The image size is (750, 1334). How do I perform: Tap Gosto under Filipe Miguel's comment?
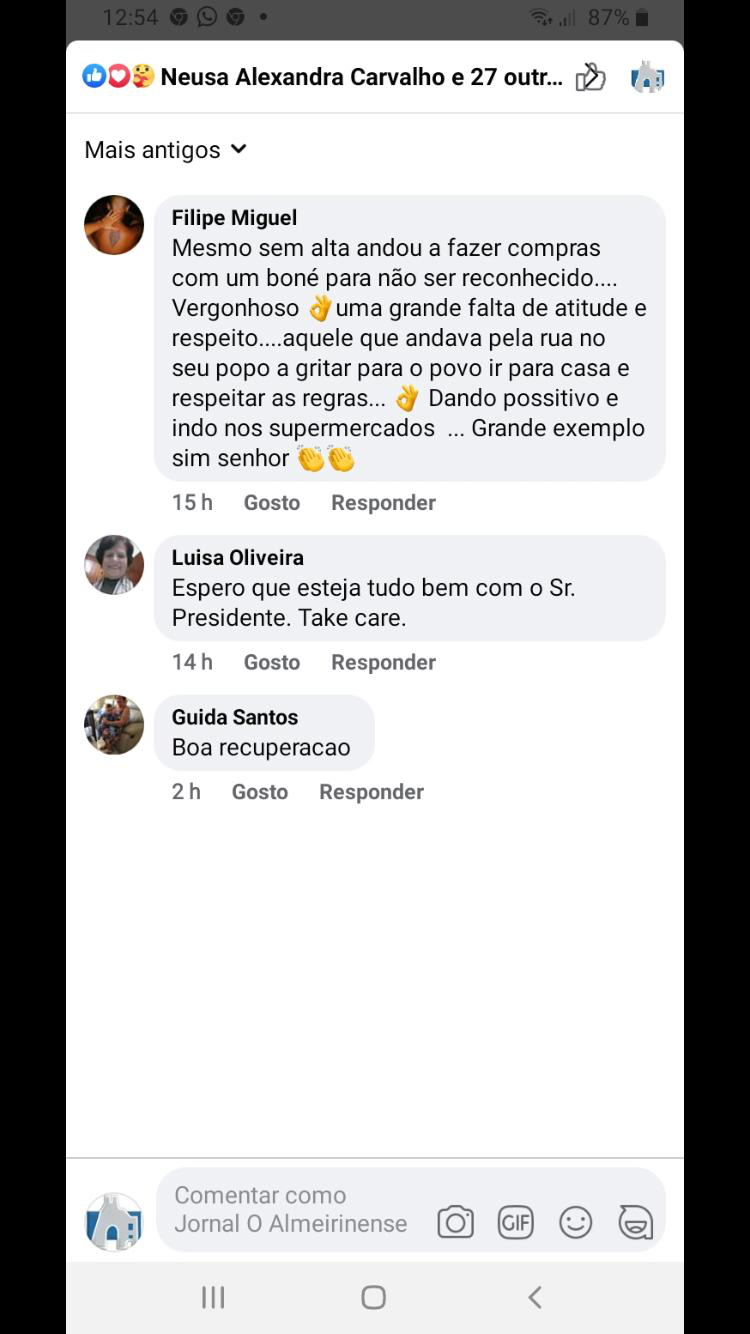coord(272,502)
